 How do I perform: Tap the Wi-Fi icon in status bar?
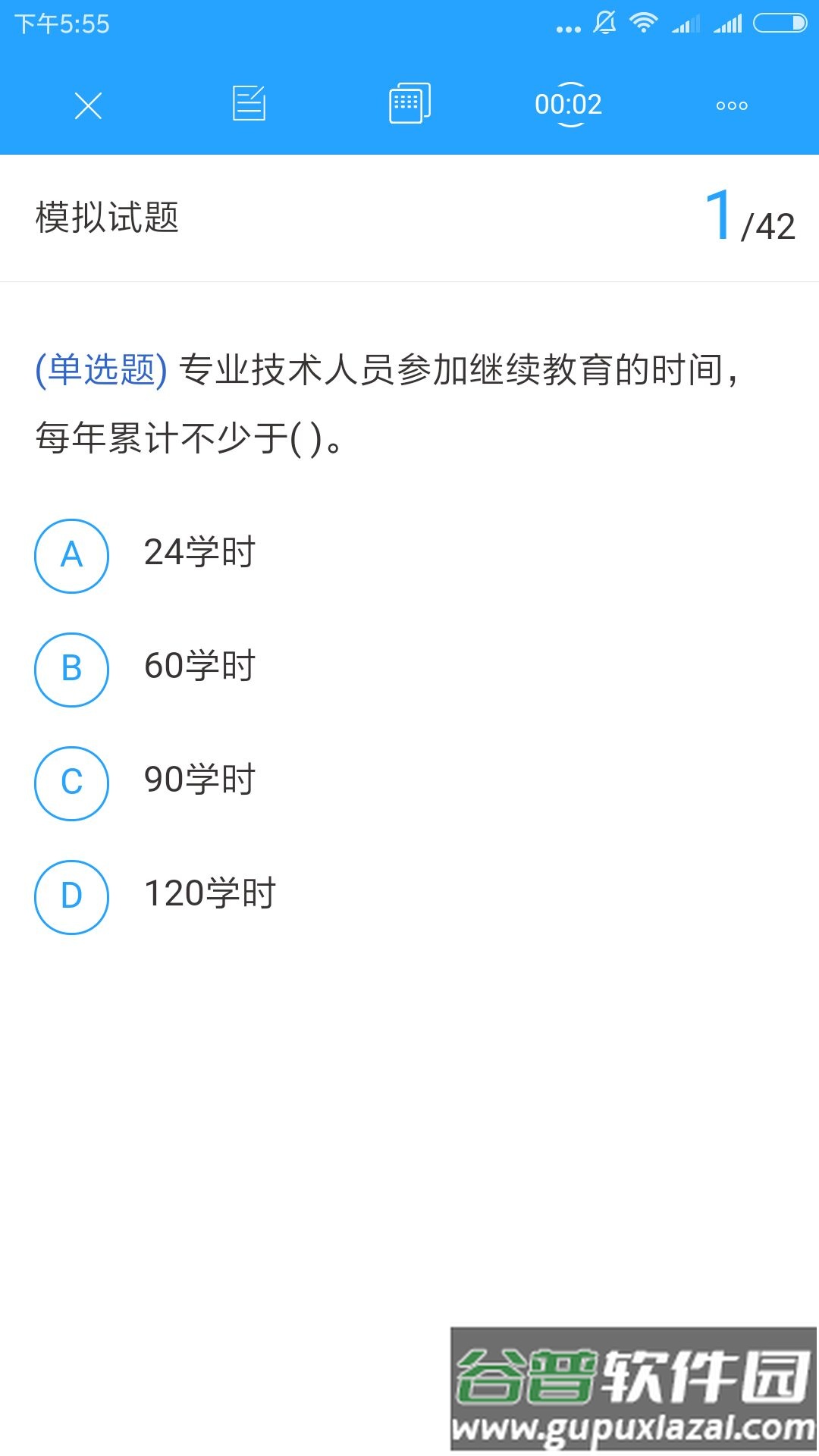tap(644, 23)
